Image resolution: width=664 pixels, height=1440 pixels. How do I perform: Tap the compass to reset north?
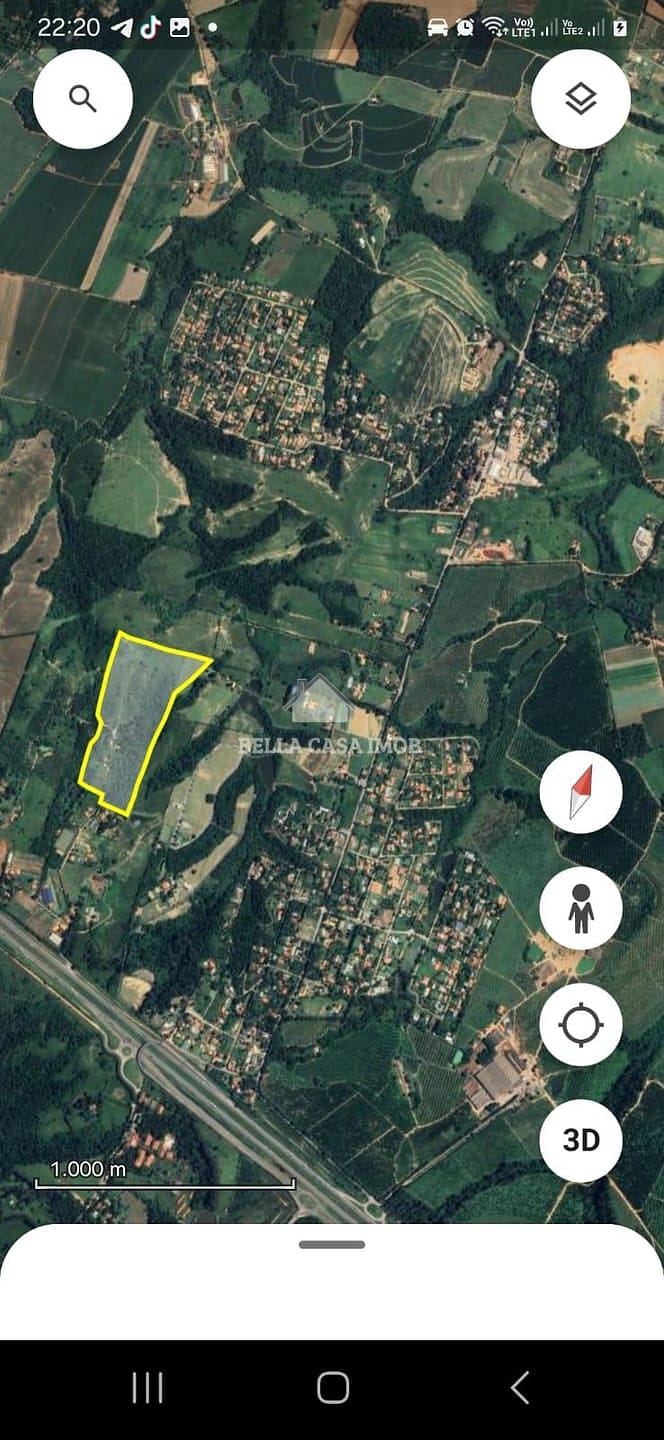[x=581, y=792]
